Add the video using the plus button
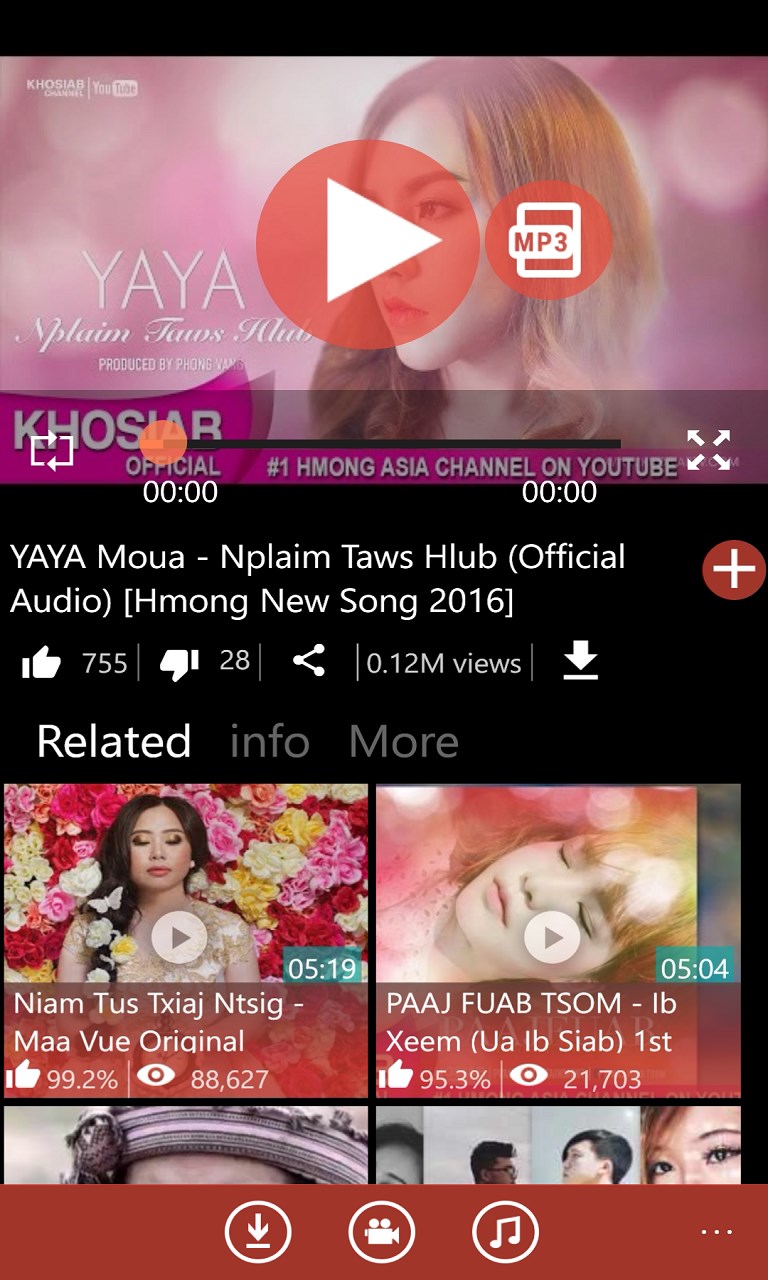 coord(734,569)
